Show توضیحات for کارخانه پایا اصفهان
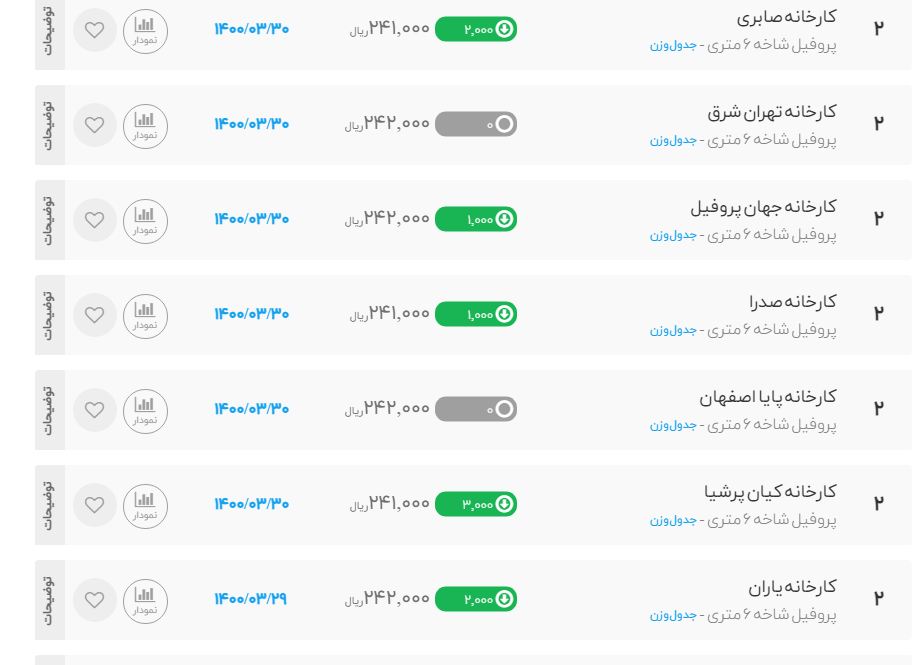Image resolution: width=923 pixels, height=665 pixels. pyautogui.click(x=49, y=410)
